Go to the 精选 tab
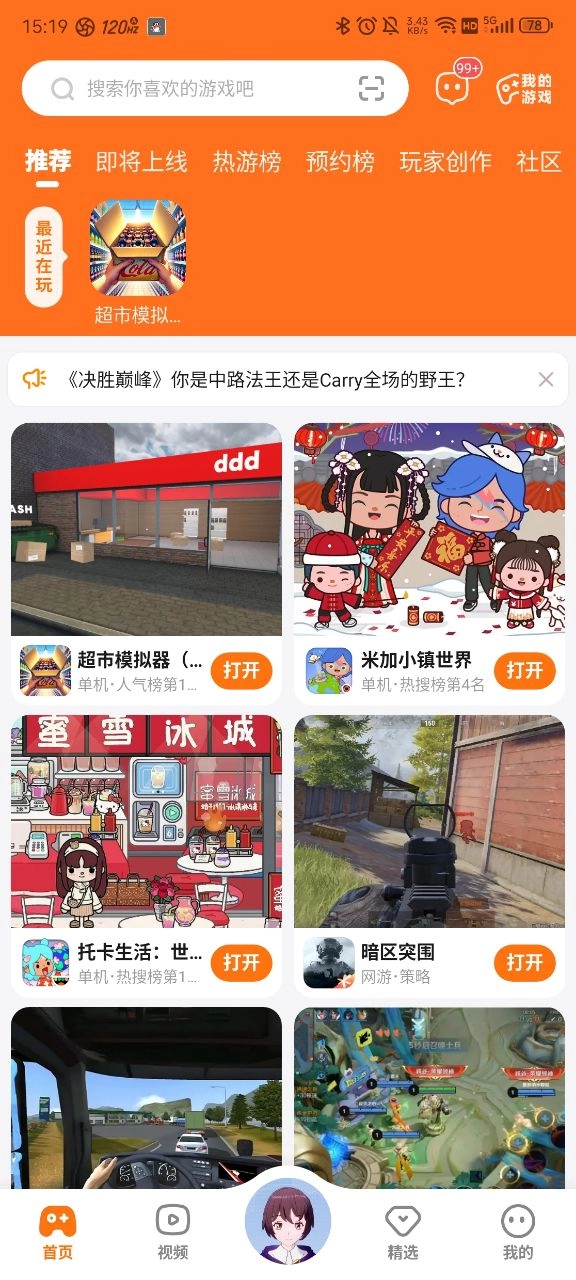This screenshot has height=1280, width=576. [x=403, y=1232]
